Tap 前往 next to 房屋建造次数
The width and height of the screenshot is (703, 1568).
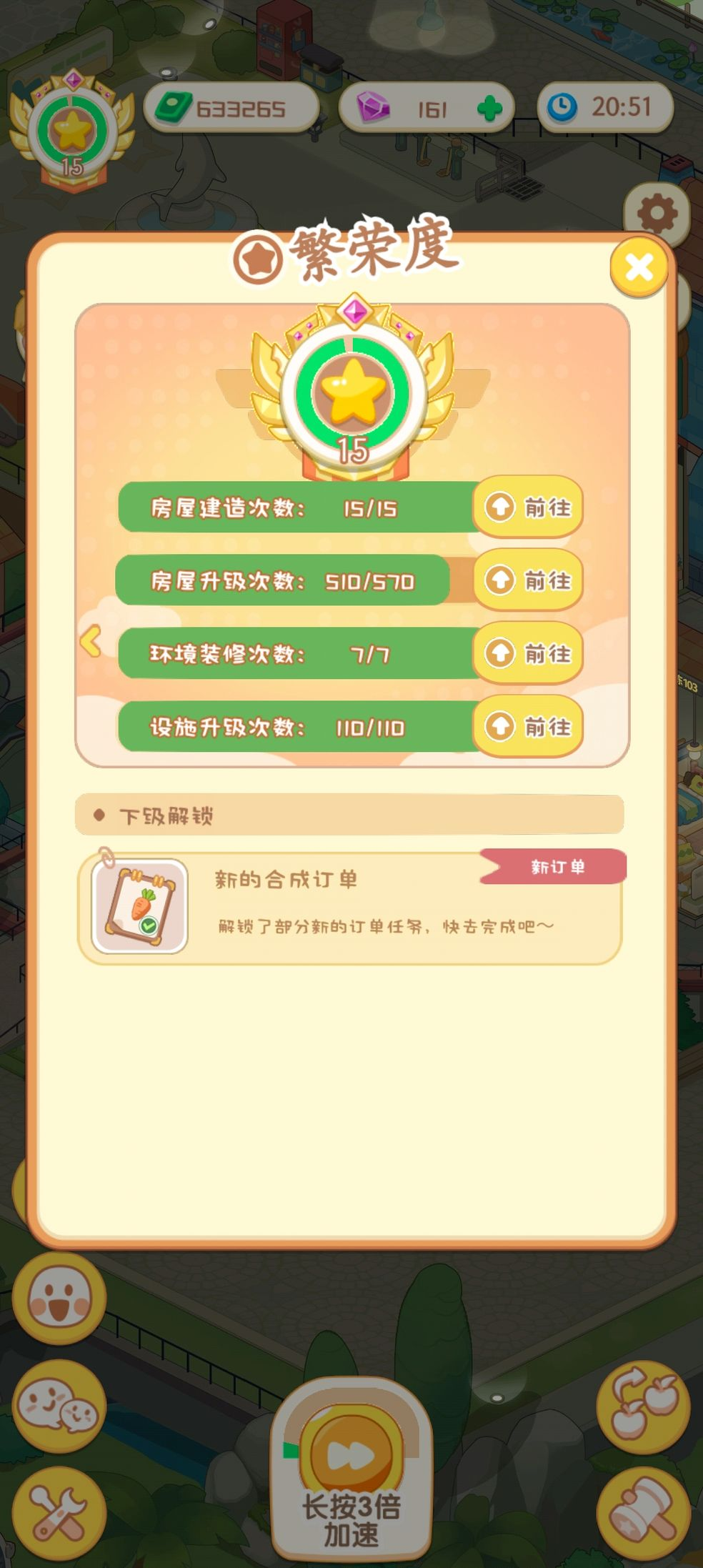tap(528, 507)
